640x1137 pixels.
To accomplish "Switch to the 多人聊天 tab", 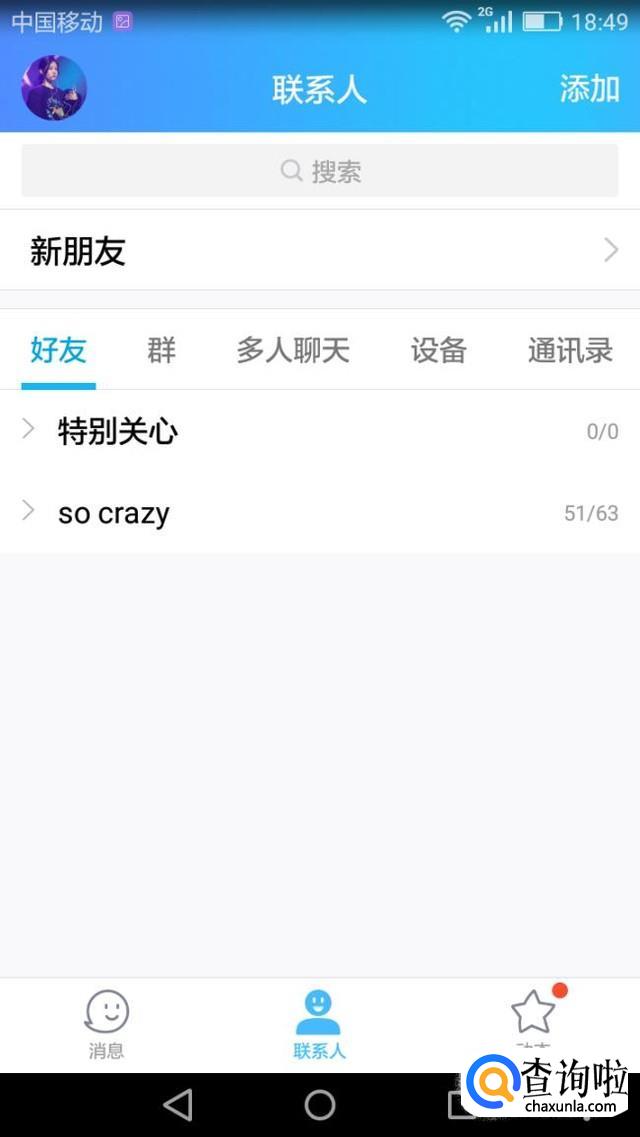I will (x=292, y=350).
